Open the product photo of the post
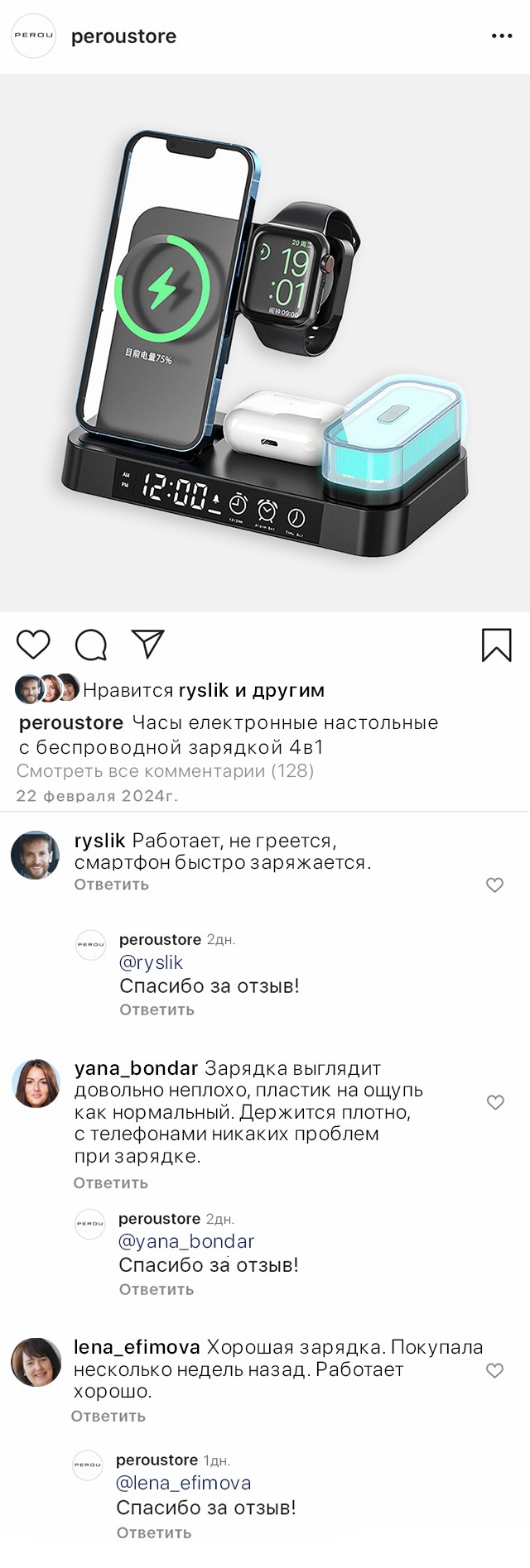The image size is (530, 1568). point(265,343)
